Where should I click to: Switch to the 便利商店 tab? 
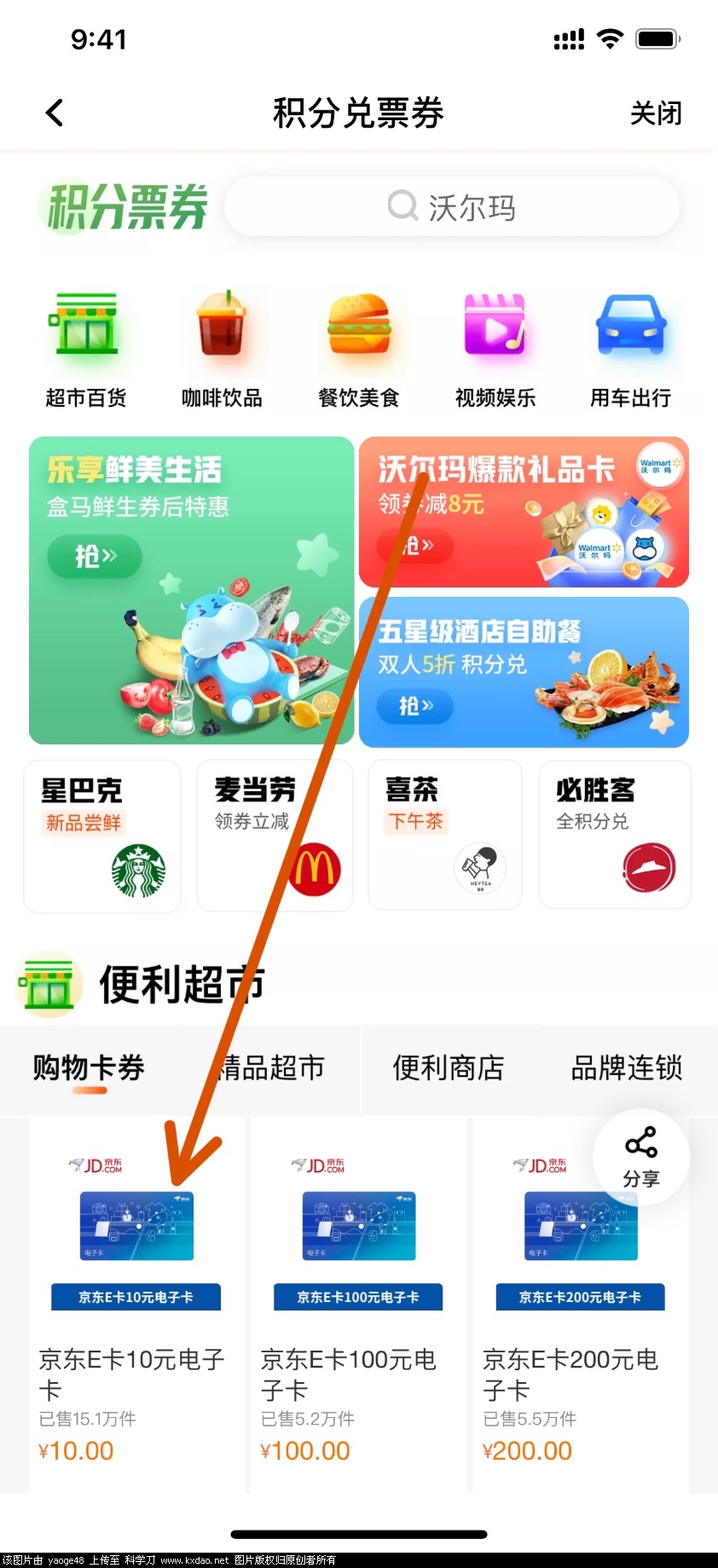point(448,1068)
